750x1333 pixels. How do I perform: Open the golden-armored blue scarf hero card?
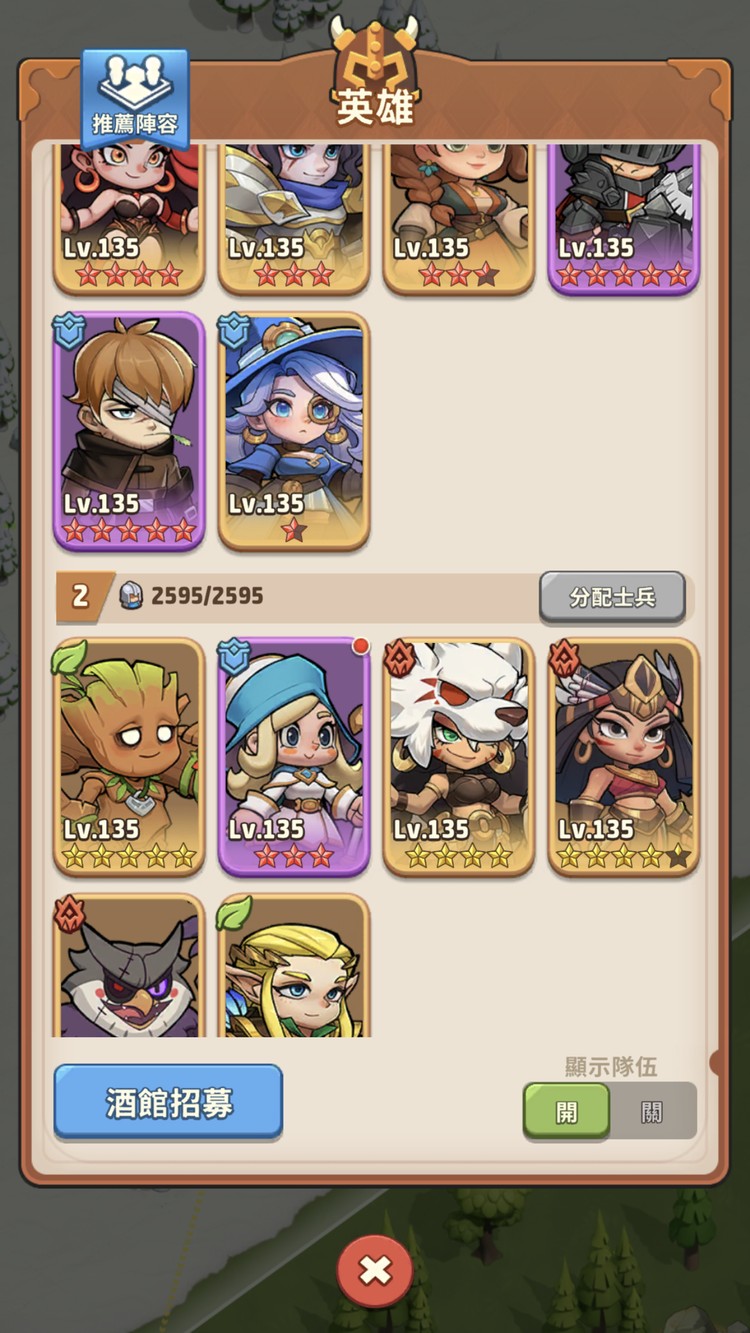(x=294, y=215)
